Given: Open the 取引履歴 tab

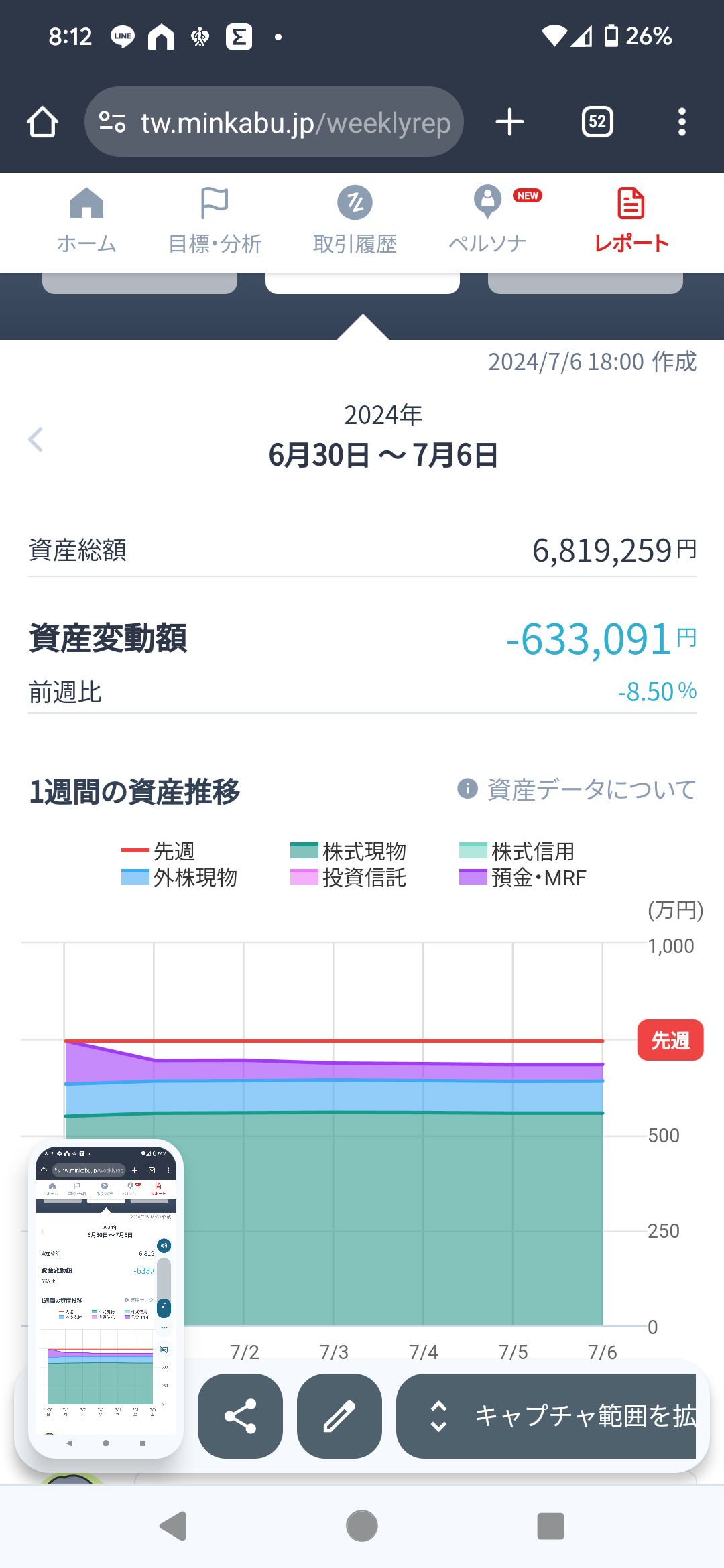Looking at the screenshot, I should pos(355,221).
